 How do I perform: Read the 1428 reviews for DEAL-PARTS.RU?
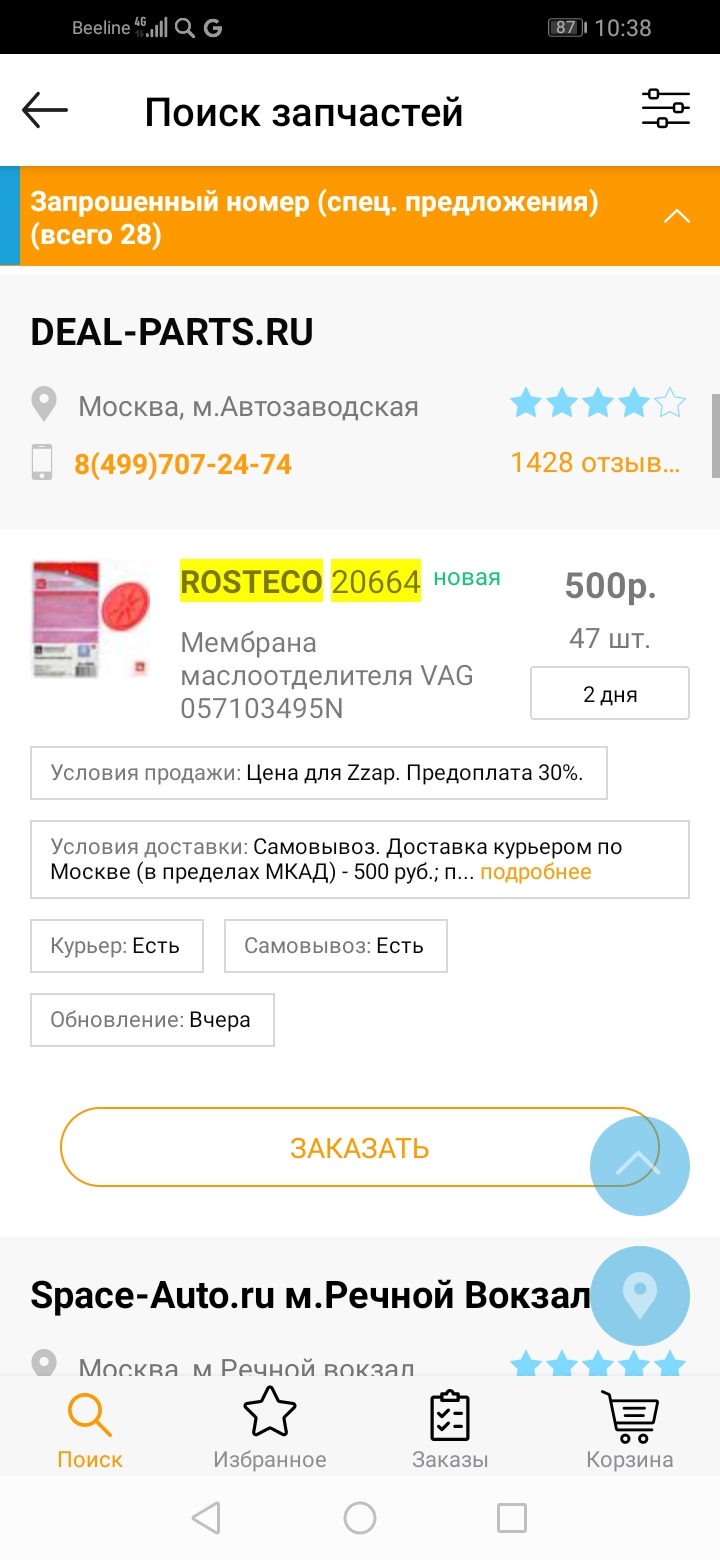point(595,462)
